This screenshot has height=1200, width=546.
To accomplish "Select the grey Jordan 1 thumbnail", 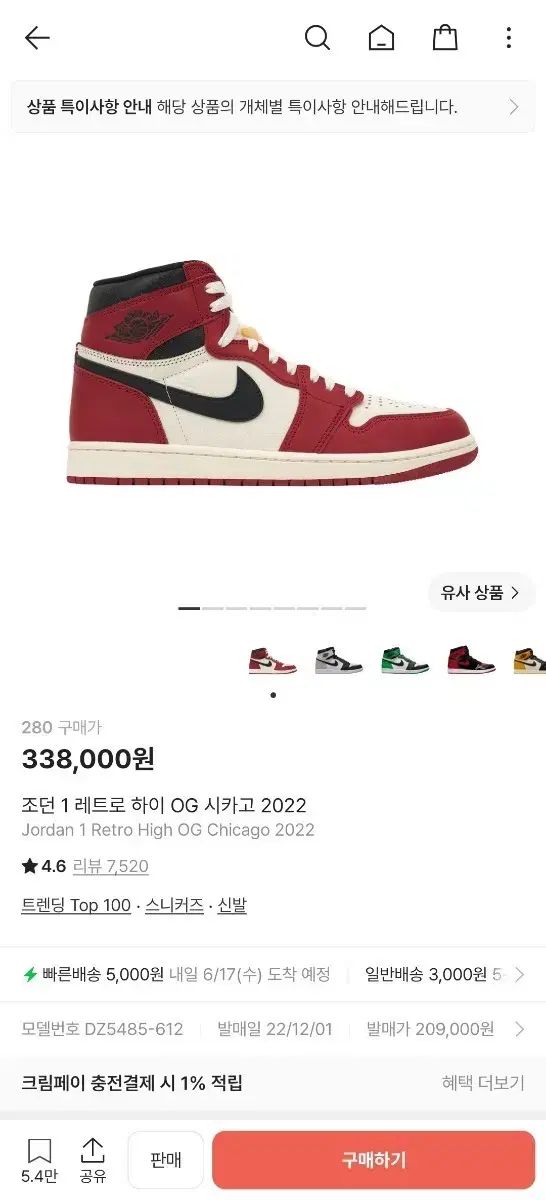I will pyautogui.click(x=339, y=660).
